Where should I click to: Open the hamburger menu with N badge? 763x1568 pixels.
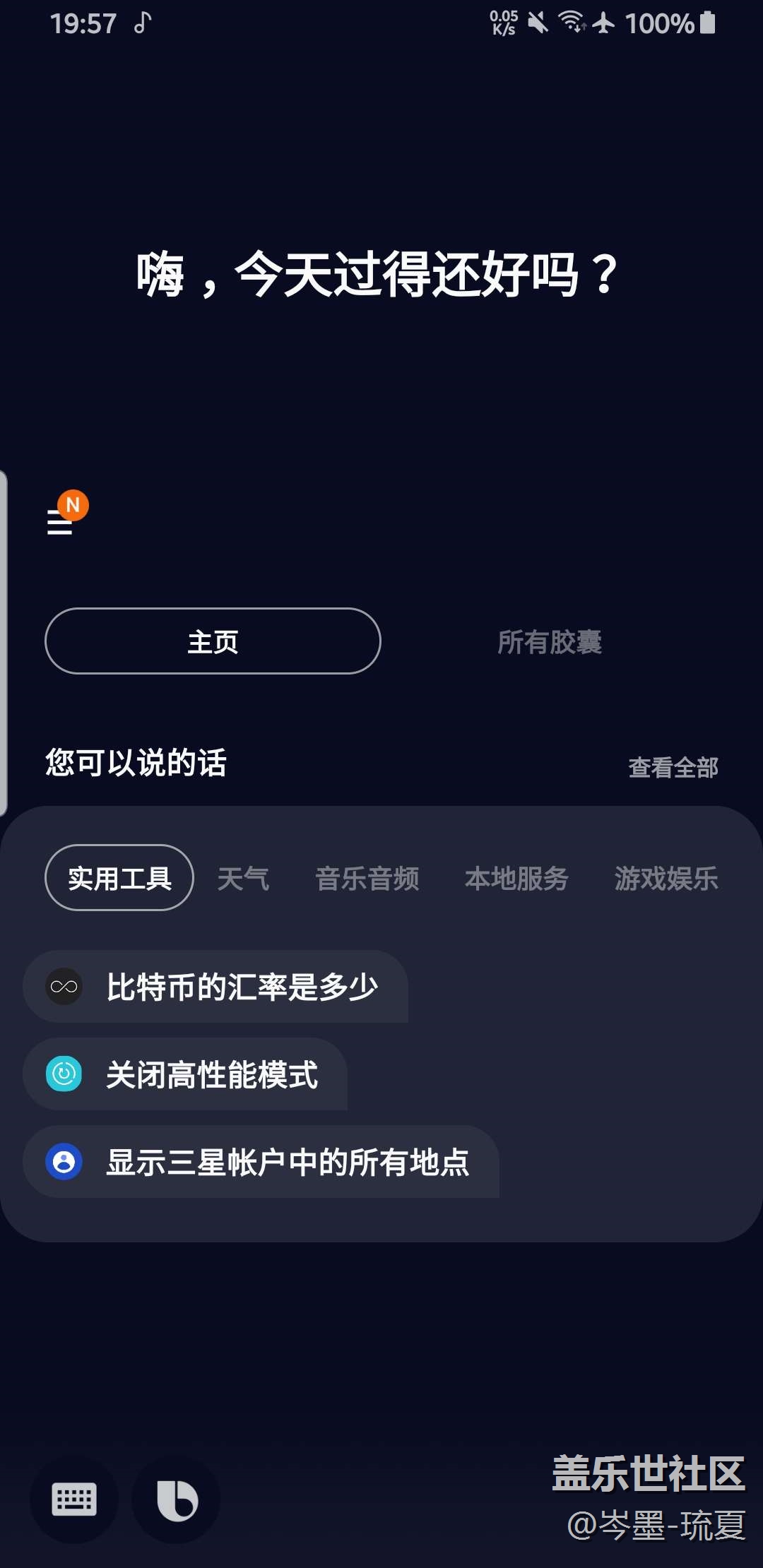pos(64,516)
